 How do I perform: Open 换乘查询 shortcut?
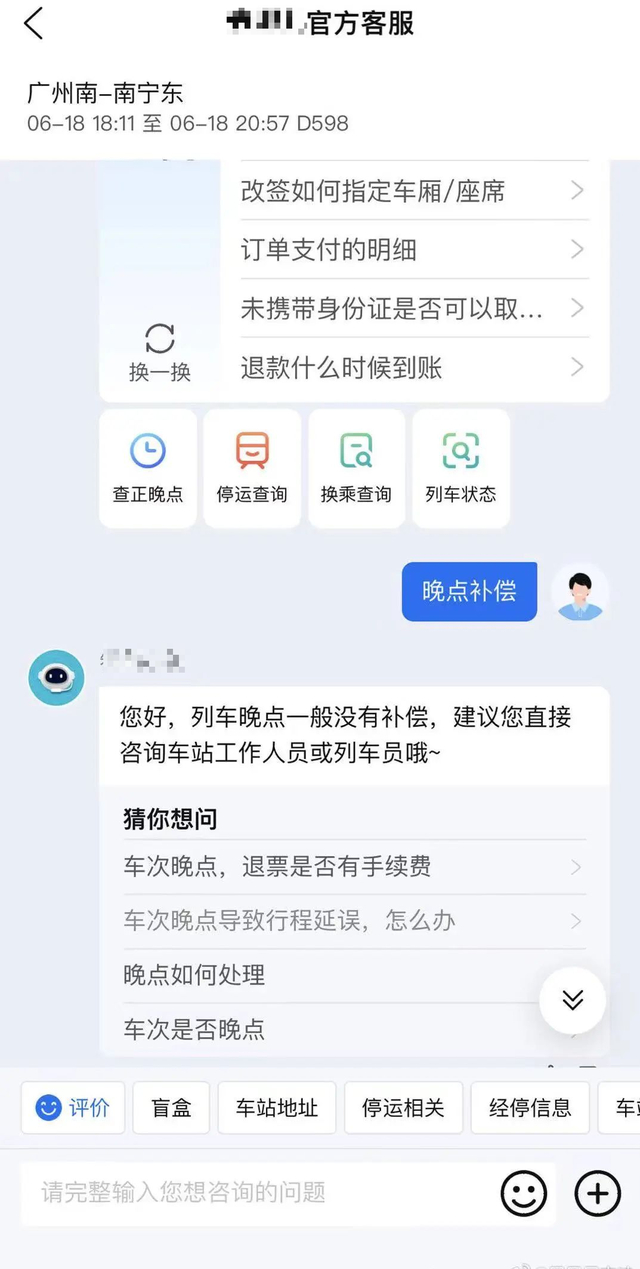pos(356,468)
